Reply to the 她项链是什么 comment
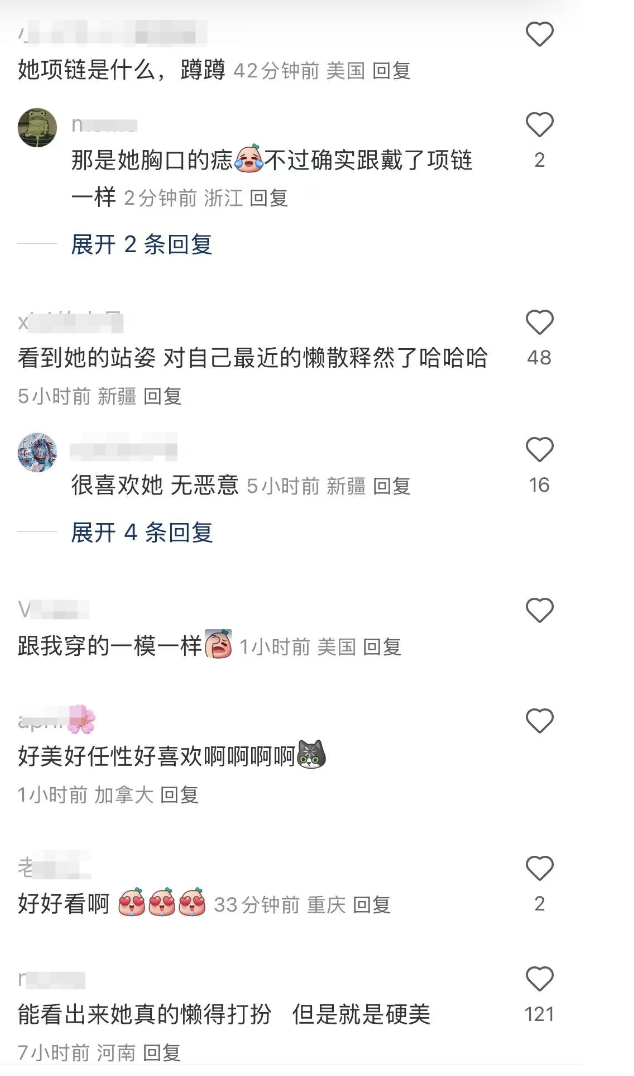This screenshot has height=1076, width=634. pyautogui.click(x=391, y=71)
